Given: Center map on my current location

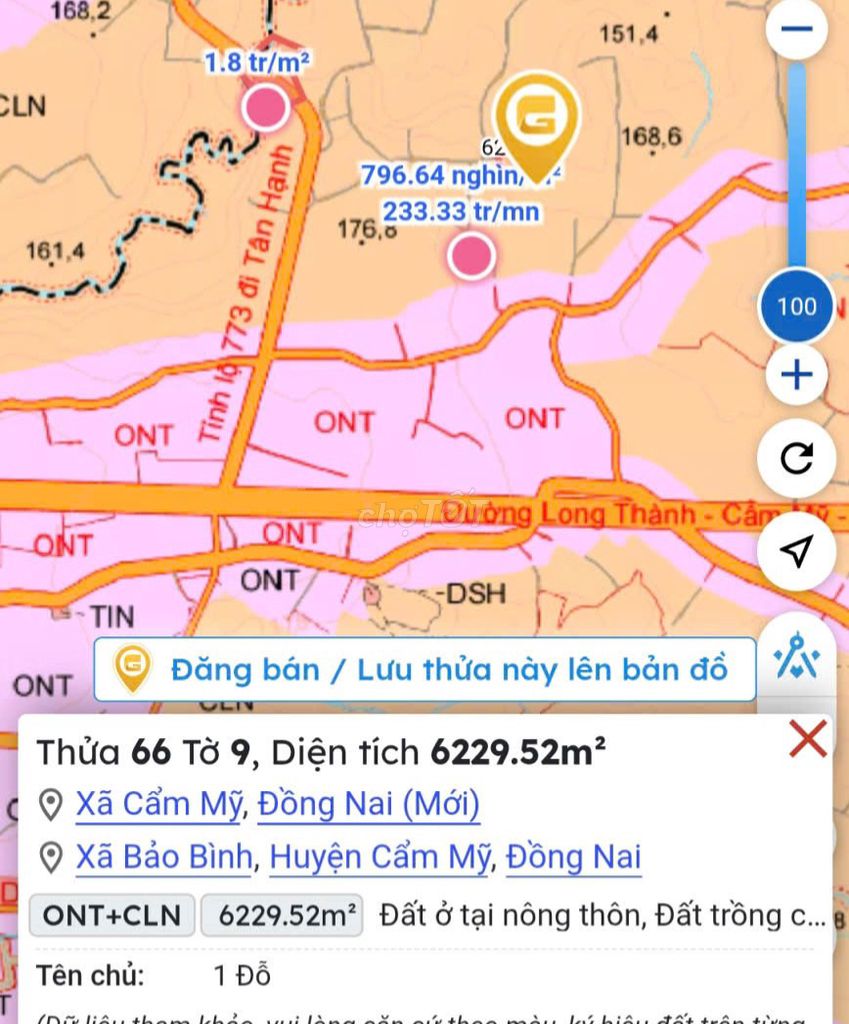Looking at the screenshot, I should [797, 551].
